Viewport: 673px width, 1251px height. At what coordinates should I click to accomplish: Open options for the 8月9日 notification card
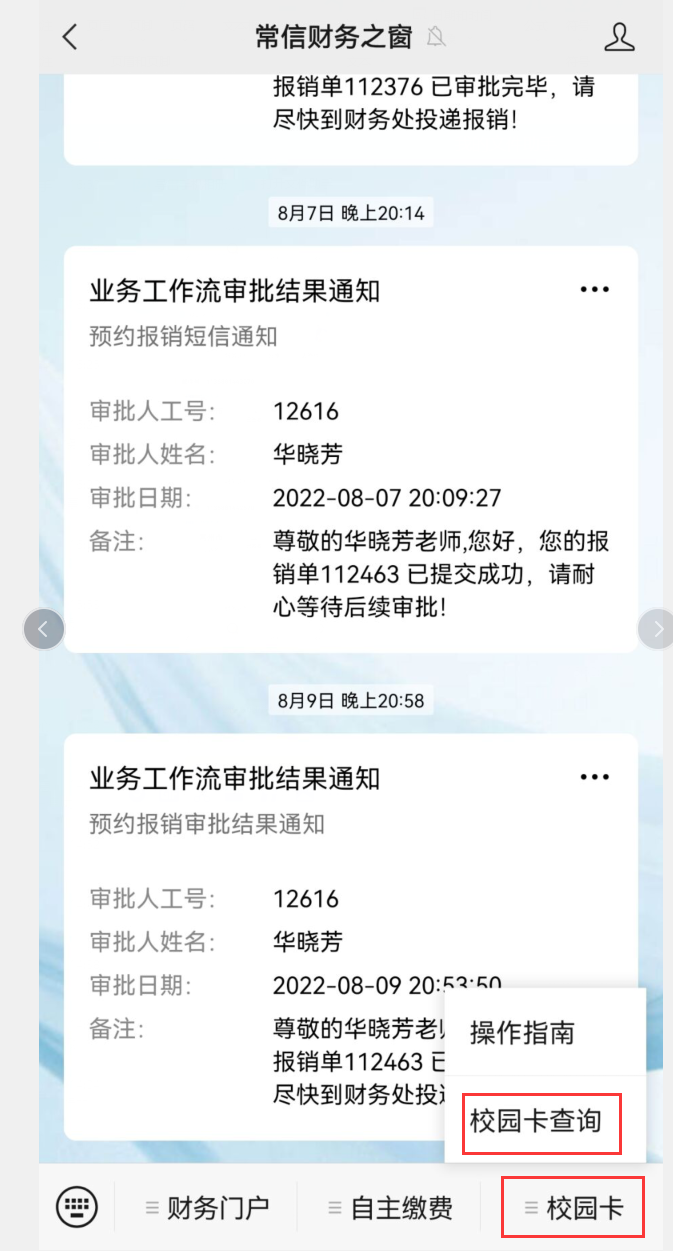click(x=594, y=777)
